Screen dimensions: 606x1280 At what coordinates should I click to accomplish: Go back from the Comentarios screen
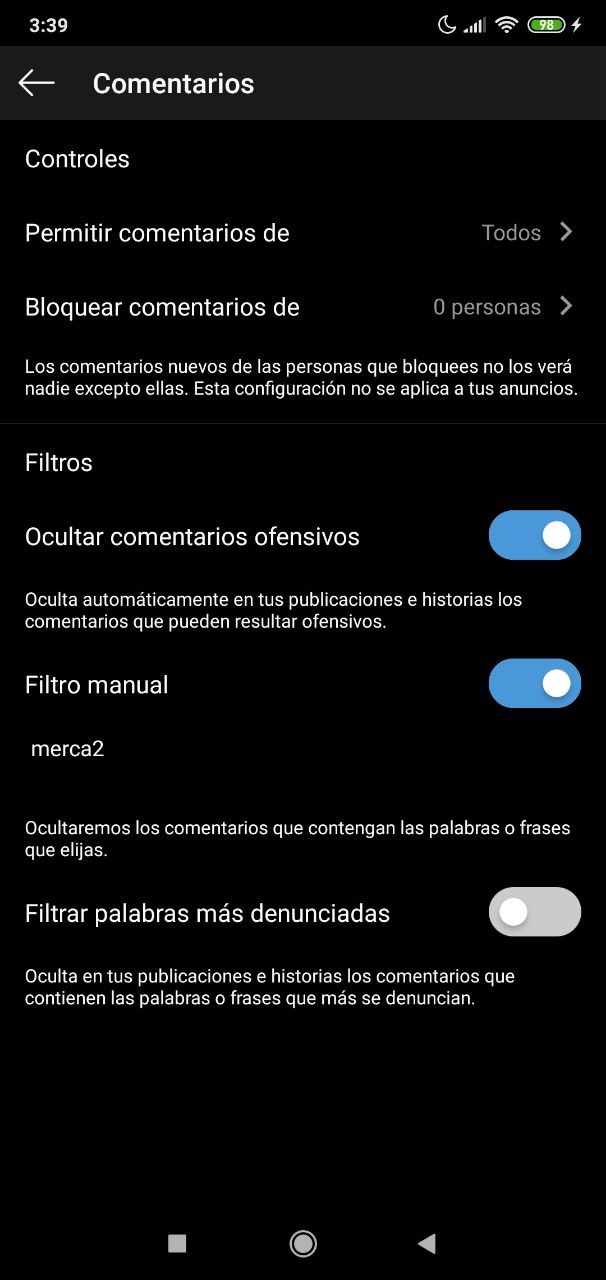click(36, 83)
